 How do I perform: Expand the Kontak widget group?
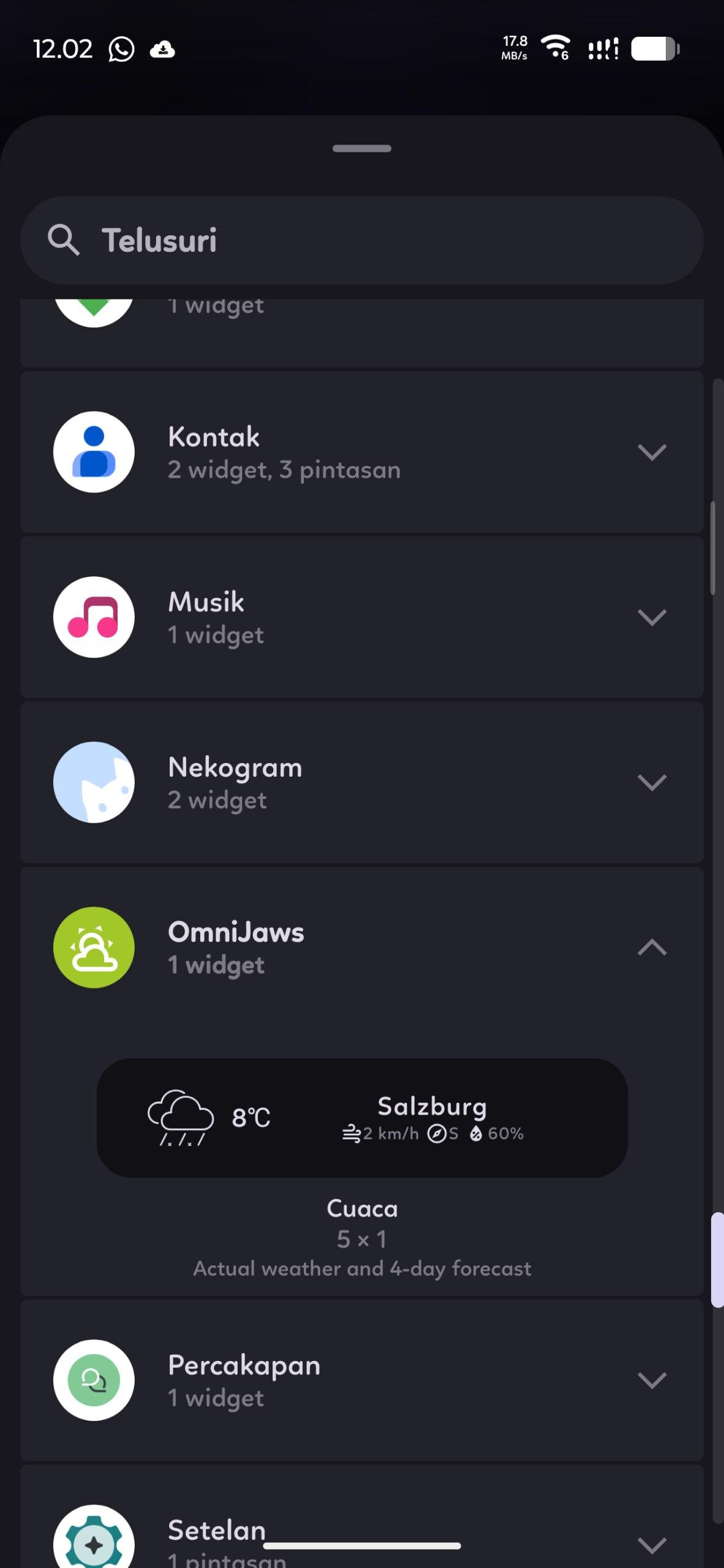[652, 452]
